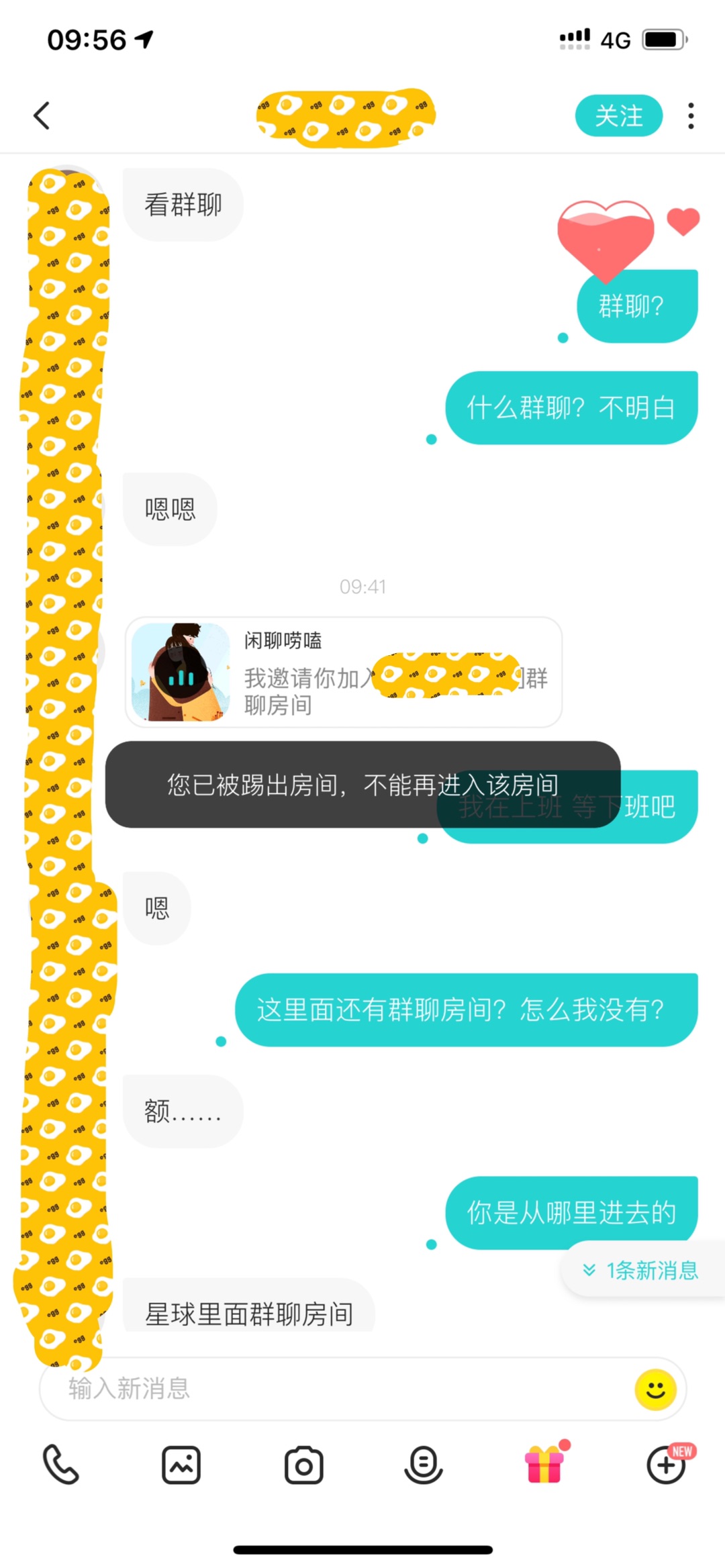The width and height of the screenshot is (725, 1568).
Task: Open the gift box to send a gift
Action: pos(545,1463)
